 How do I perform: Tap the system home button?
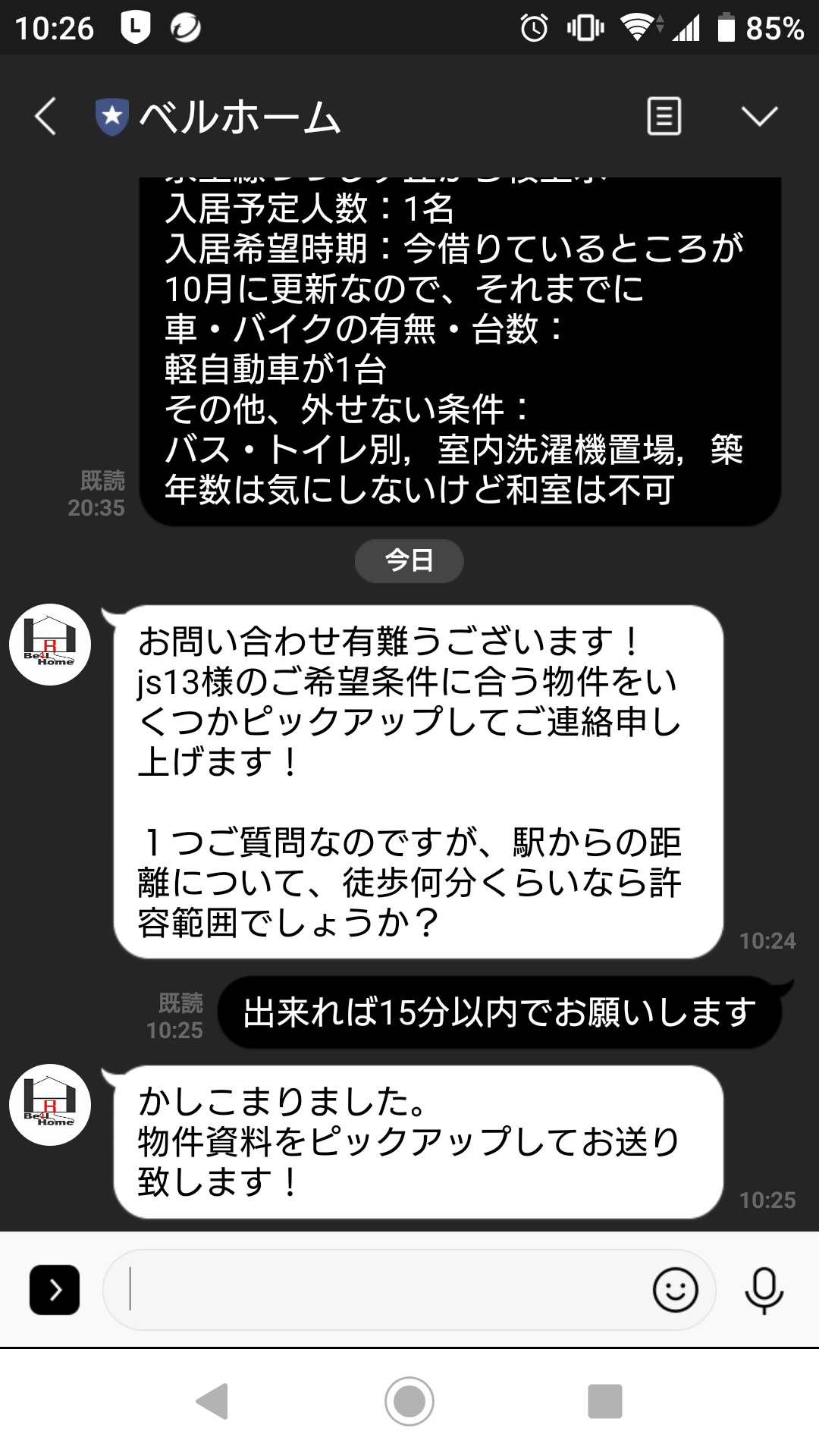409,1401
